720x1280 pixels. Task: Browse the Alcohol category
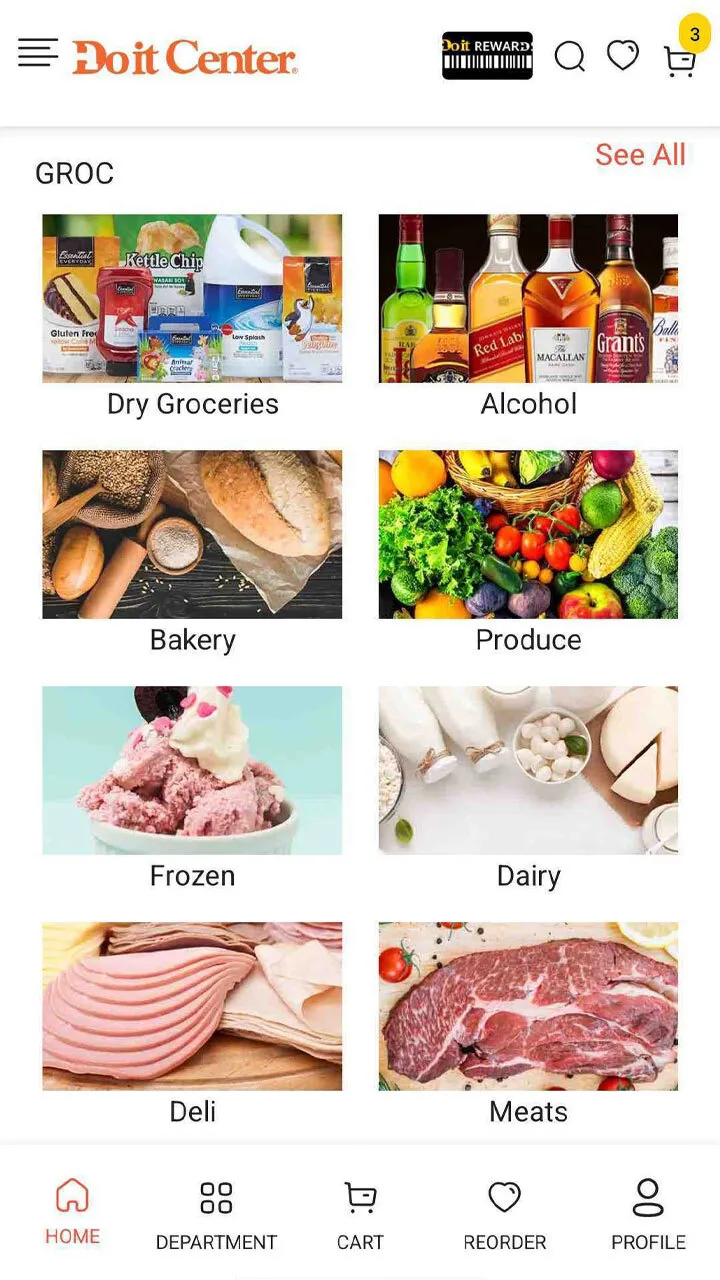(528, 317)
